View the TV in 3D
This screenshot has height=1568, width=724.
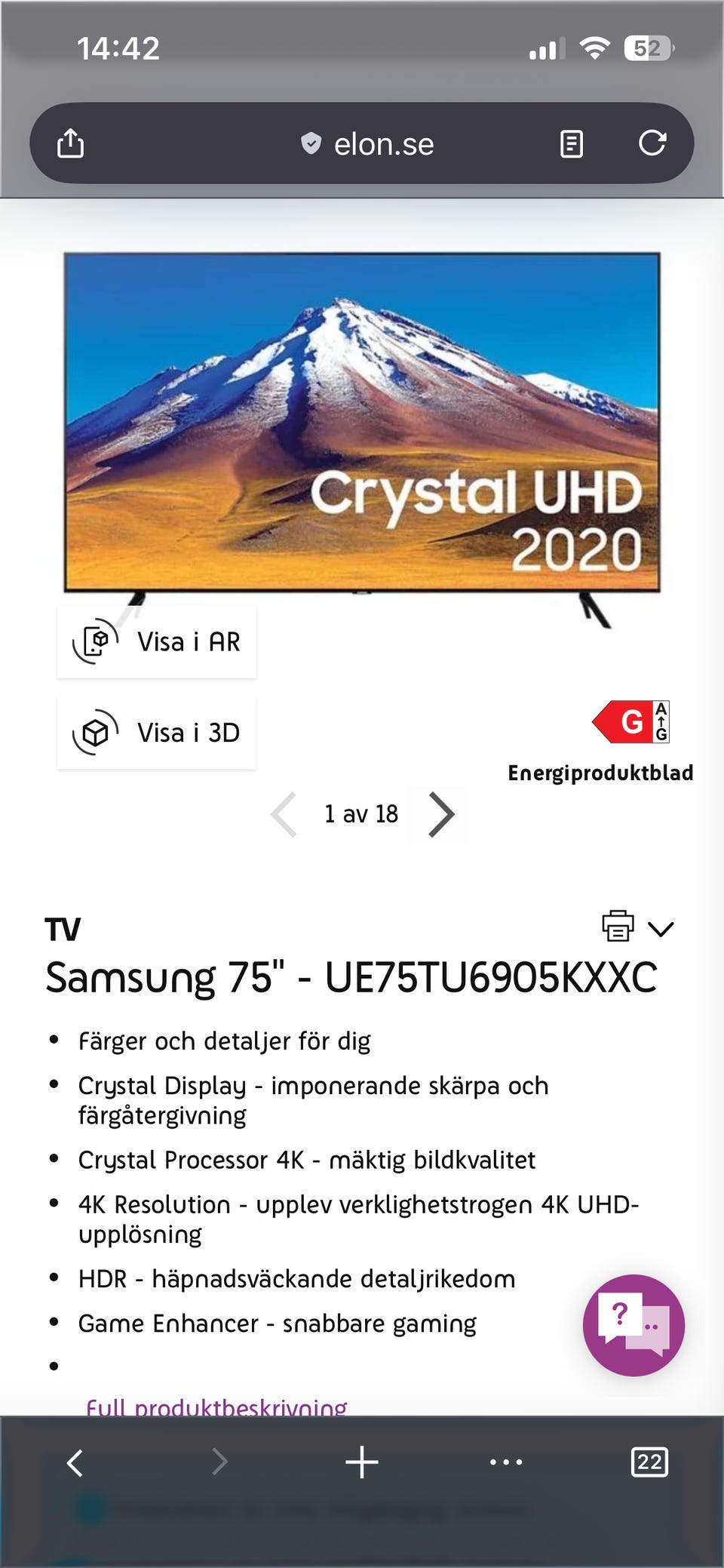(x=157, y=733)
